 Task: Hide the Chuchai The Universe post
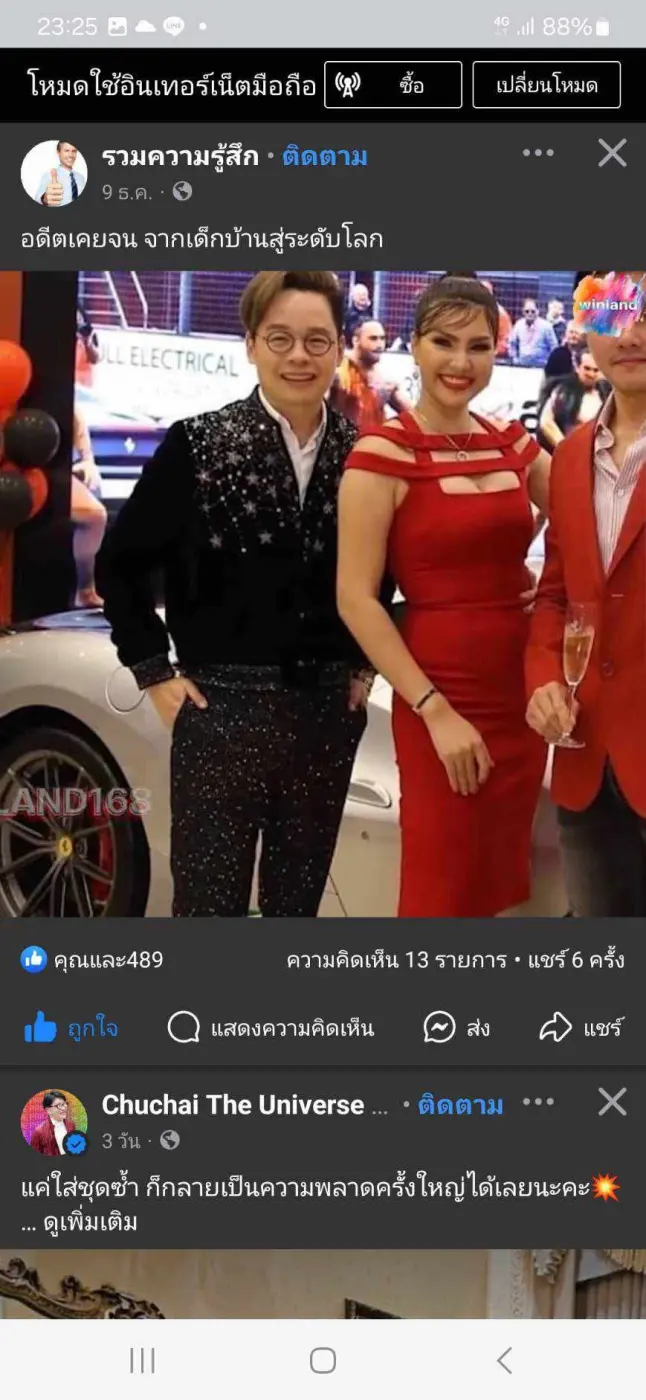(612, 1102)
